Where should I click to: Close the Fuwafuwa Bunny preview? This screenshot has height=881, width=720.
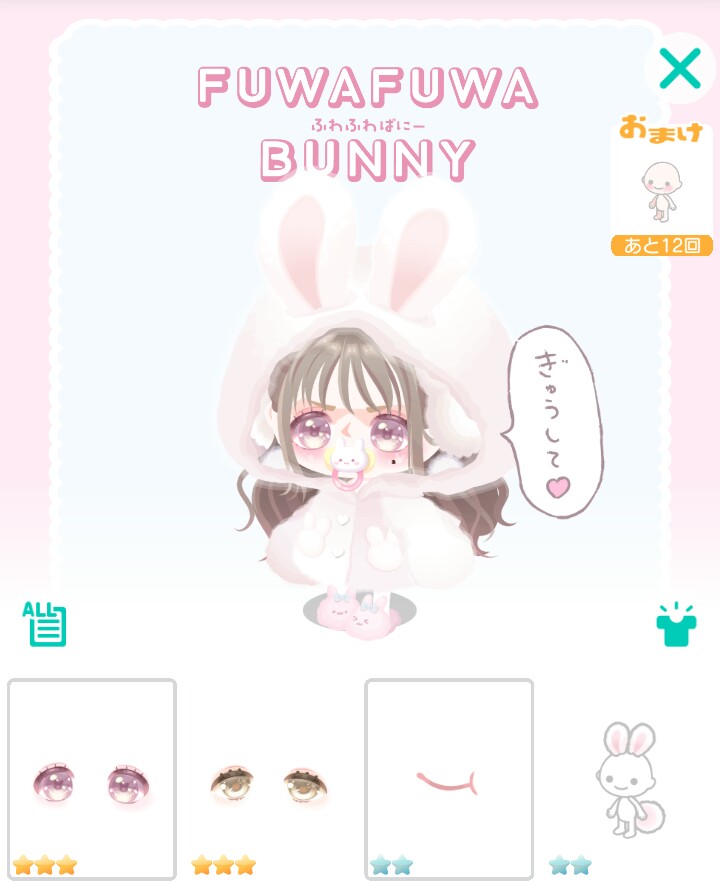click(x=680, y=69)
